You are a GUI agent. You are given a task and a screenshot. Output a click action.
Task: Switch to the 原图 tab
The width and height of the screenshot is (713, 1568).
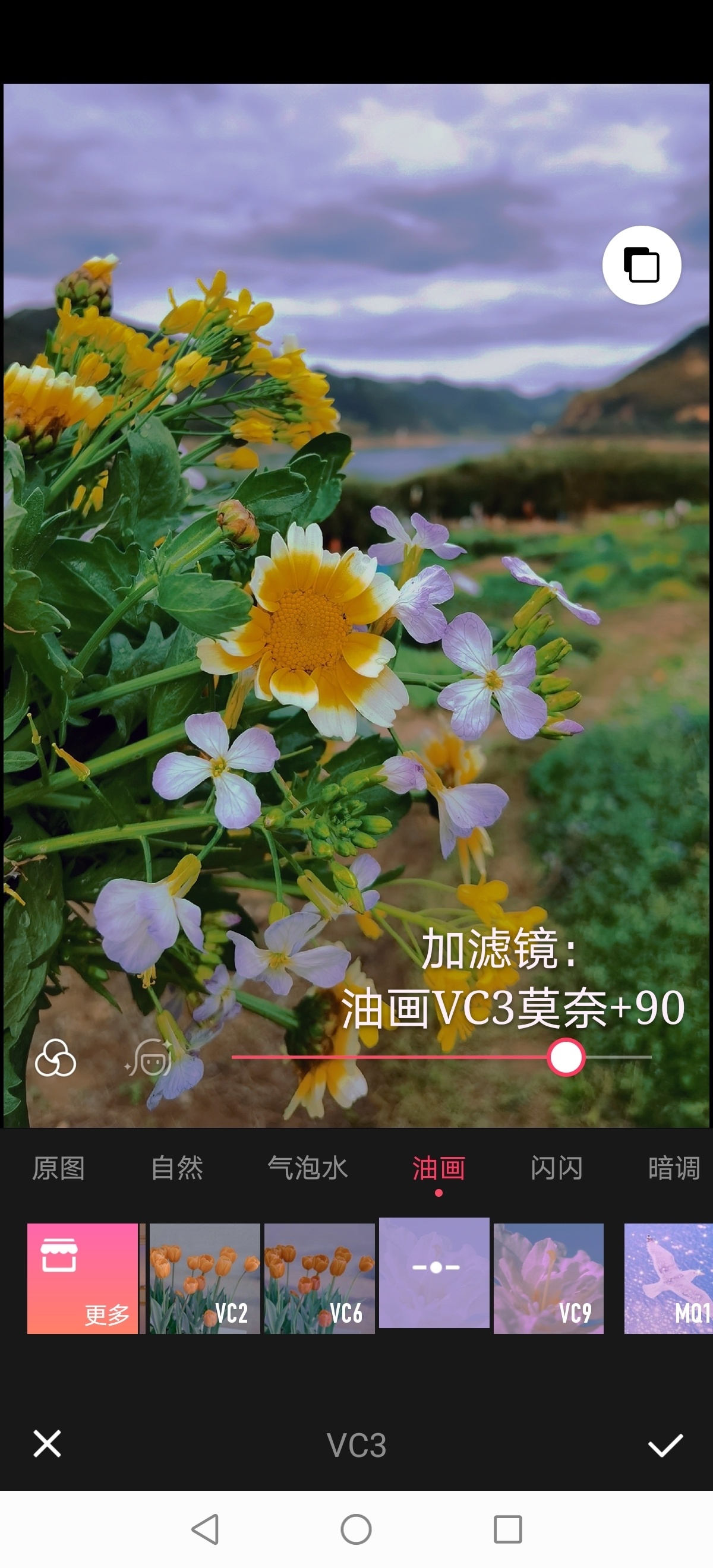coord(58,1168)
